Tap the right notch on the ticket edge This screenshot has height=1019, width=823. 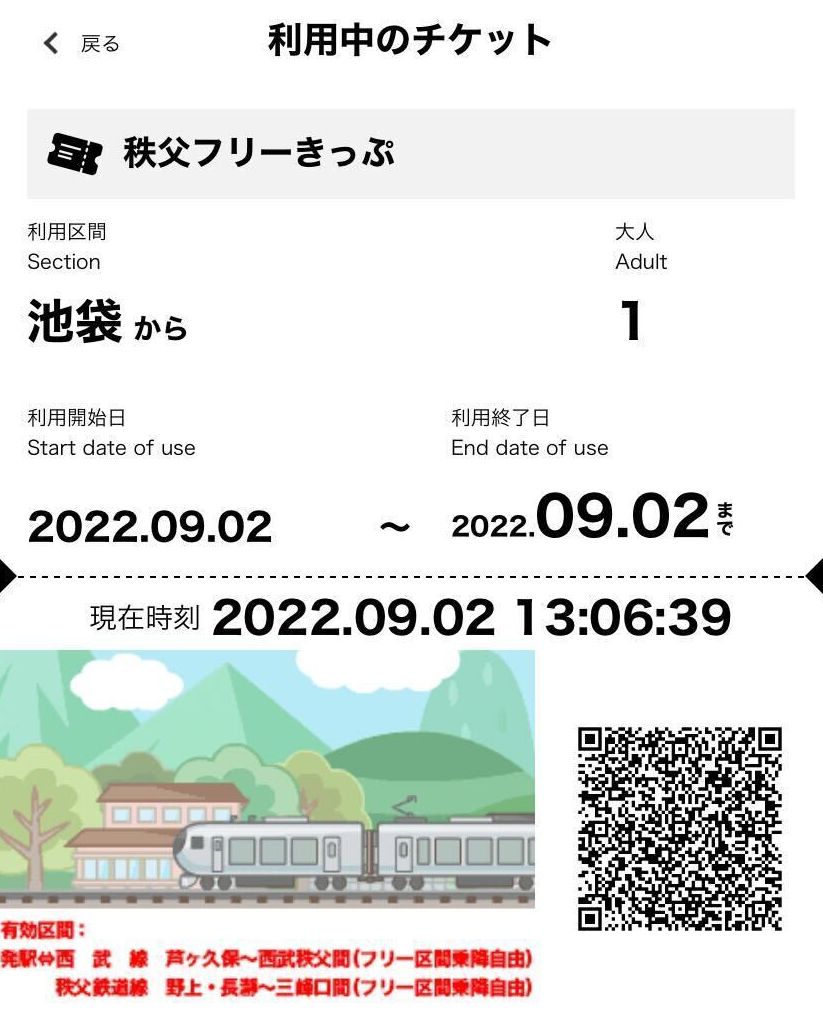point(814,574)
